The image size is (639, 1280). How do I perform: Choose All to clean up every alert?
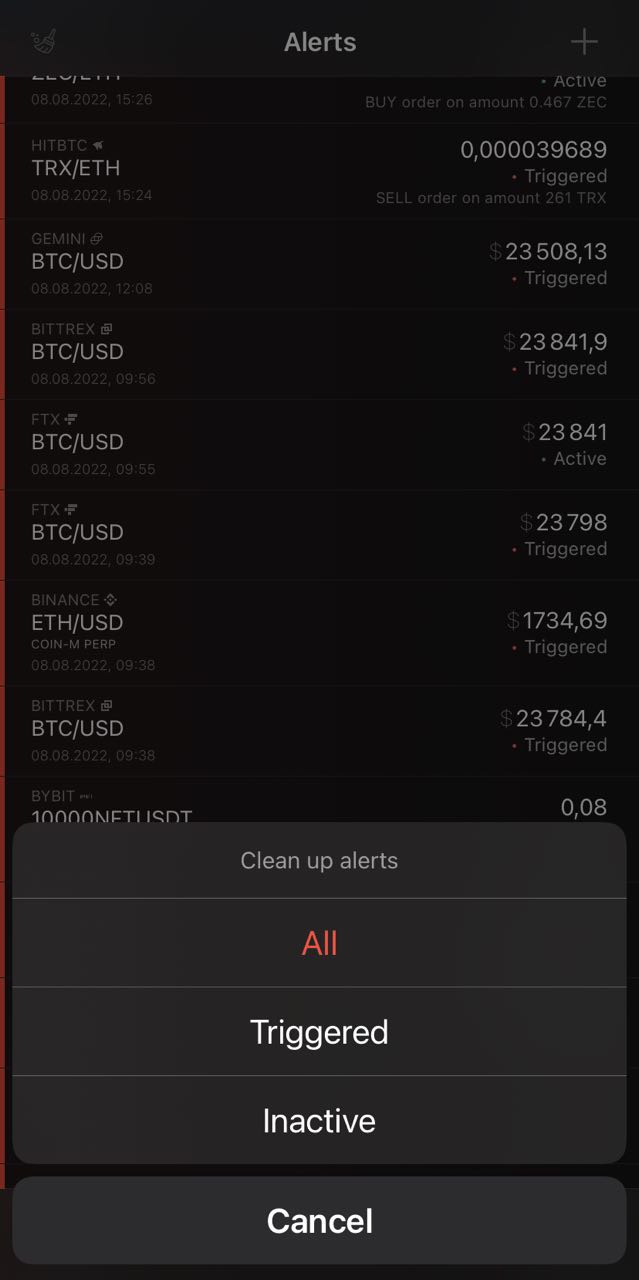(319, 943)
